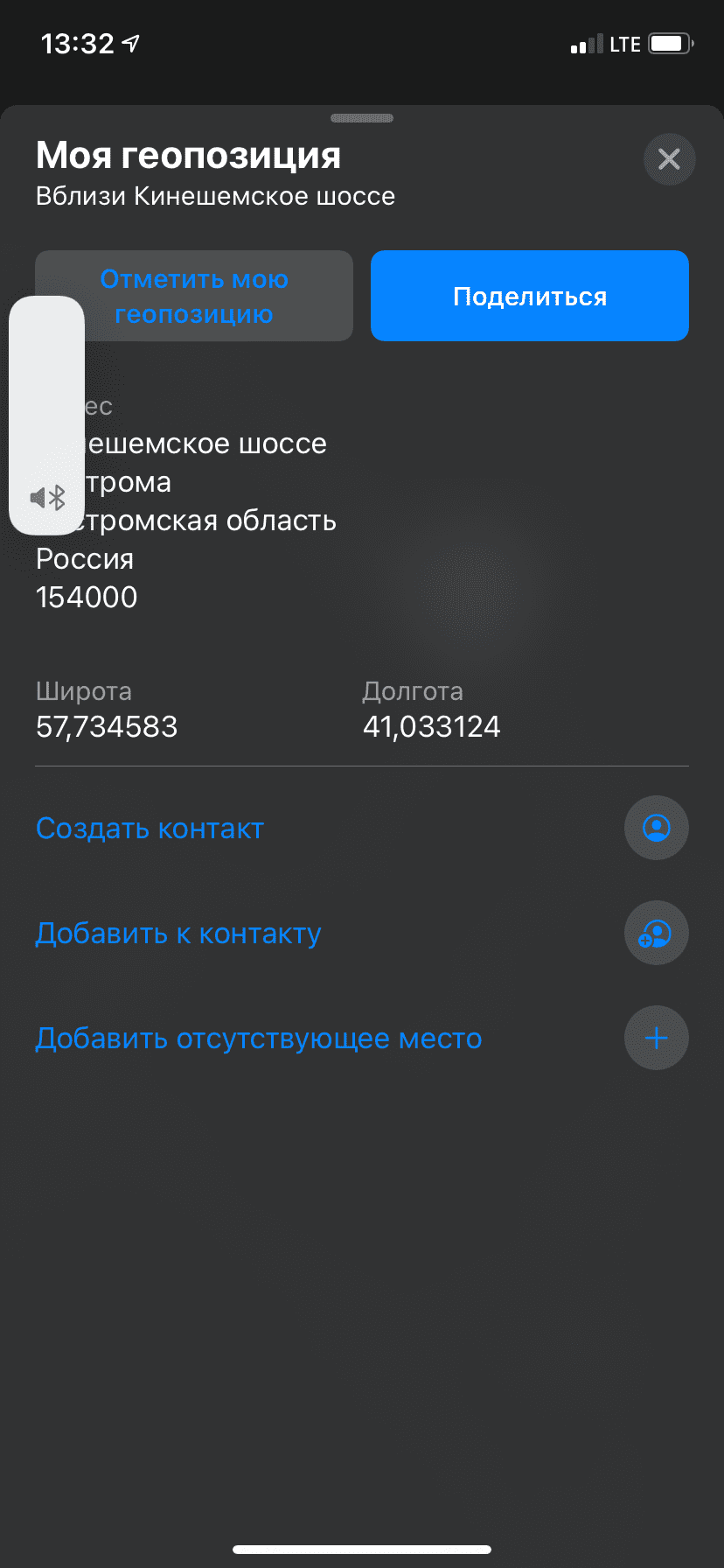This screenshot has height=1568, width=724.
Task: Close the Моя геопозиция card
Action: point(669,159)
